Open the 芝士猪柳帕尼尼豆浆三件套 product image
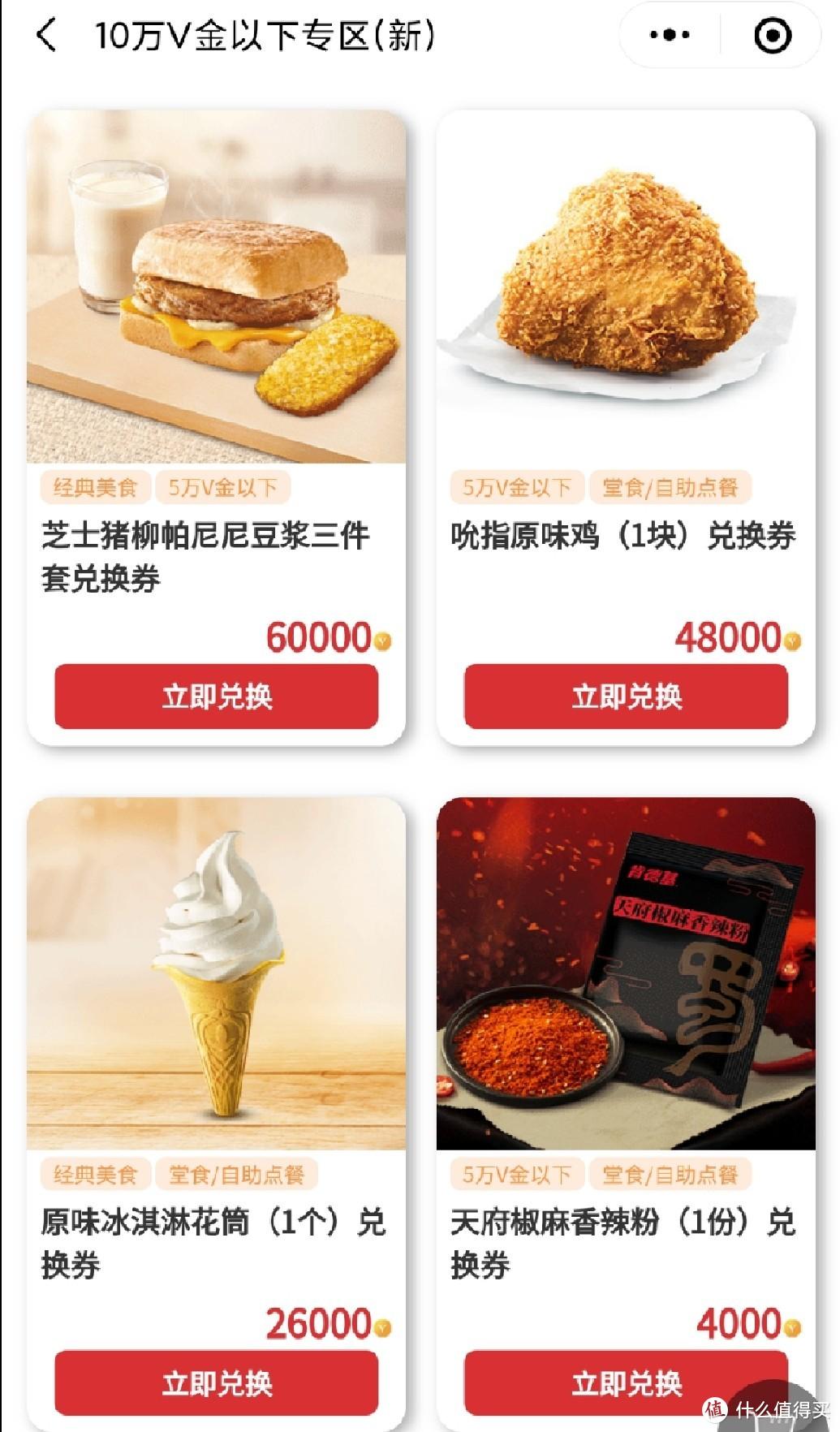This screenshot has height=1432, width=840. 217,287
